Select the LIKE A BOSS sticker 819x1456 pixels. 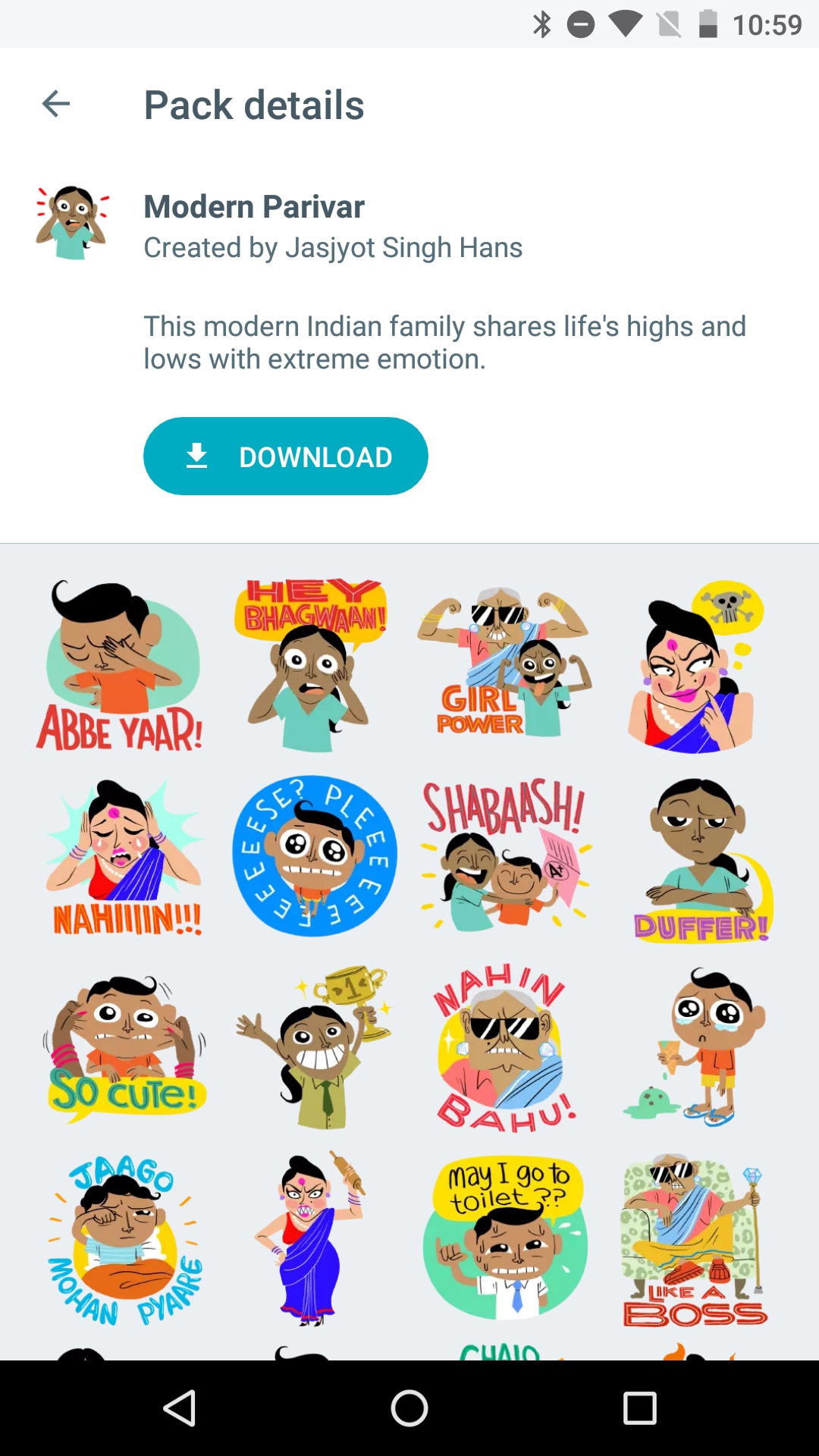click(694, 1240)
